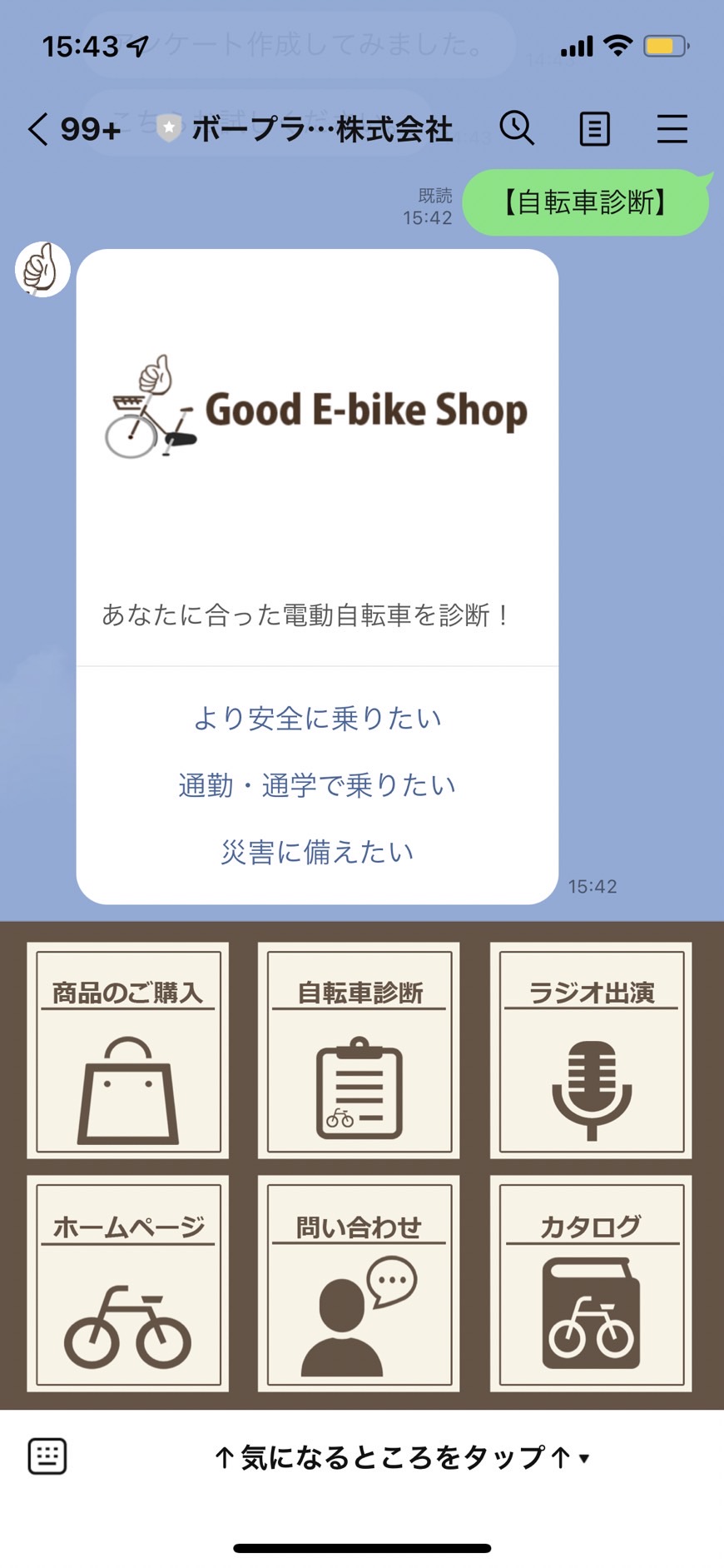724x1568 pixels.
Task: Open ラジオ出演 tile
Action: 591,1051
